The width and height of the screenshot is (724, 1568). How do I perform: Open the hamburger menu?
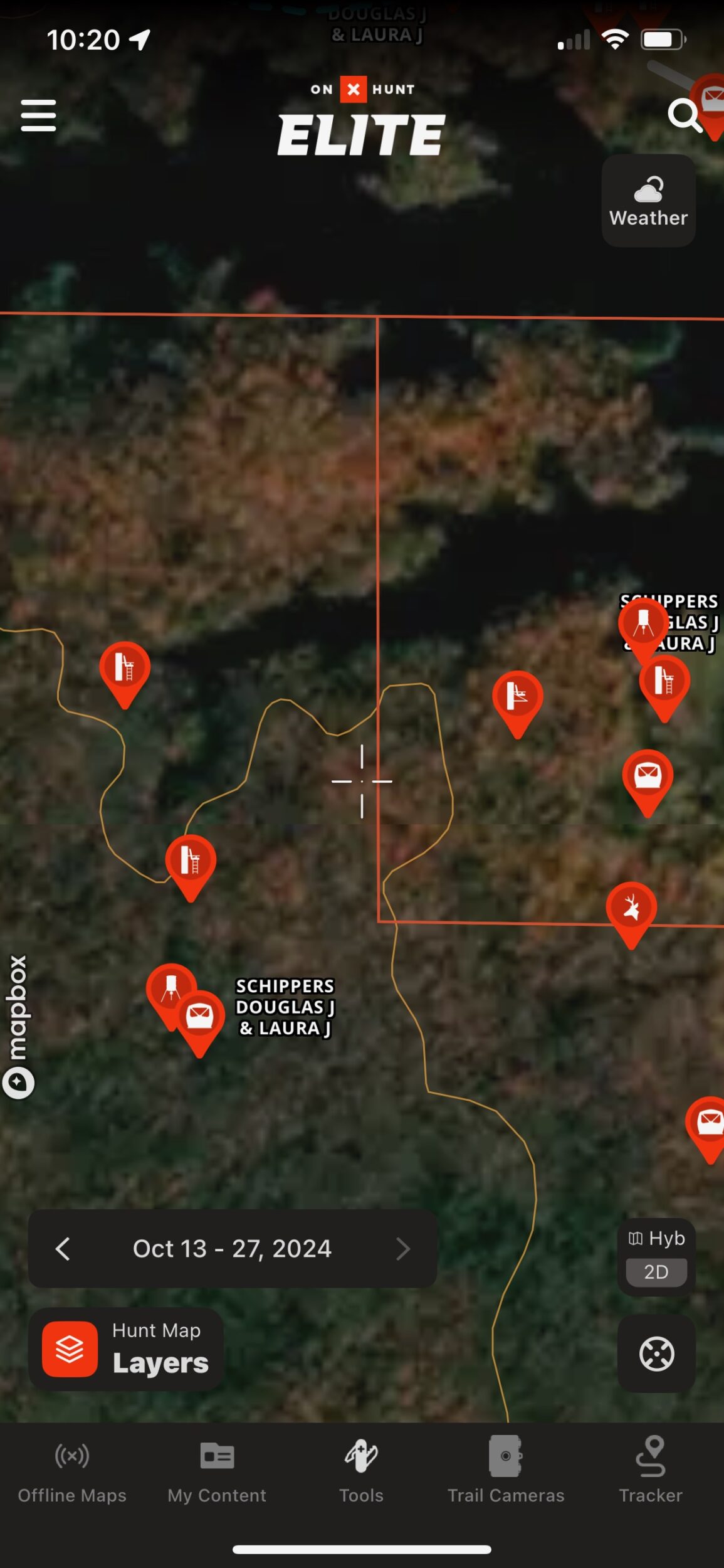(38, 115)
